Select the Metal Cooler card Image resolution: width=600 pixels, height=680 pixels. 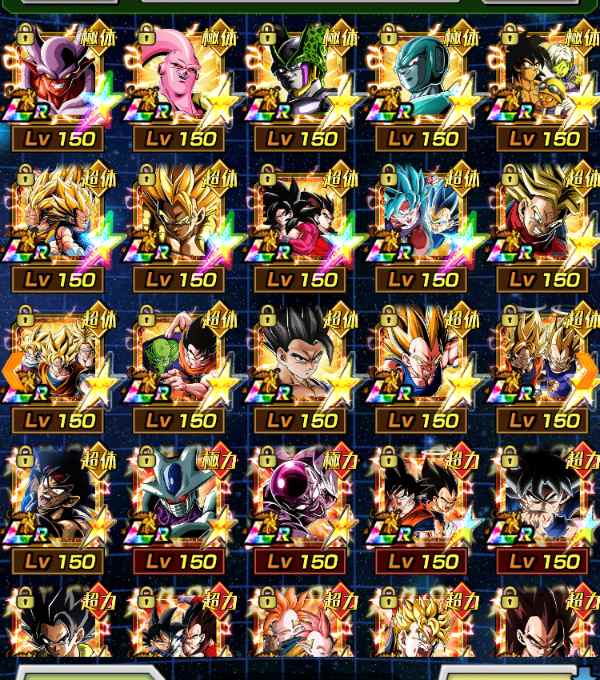pyautogui.click(x=421, y=80)
